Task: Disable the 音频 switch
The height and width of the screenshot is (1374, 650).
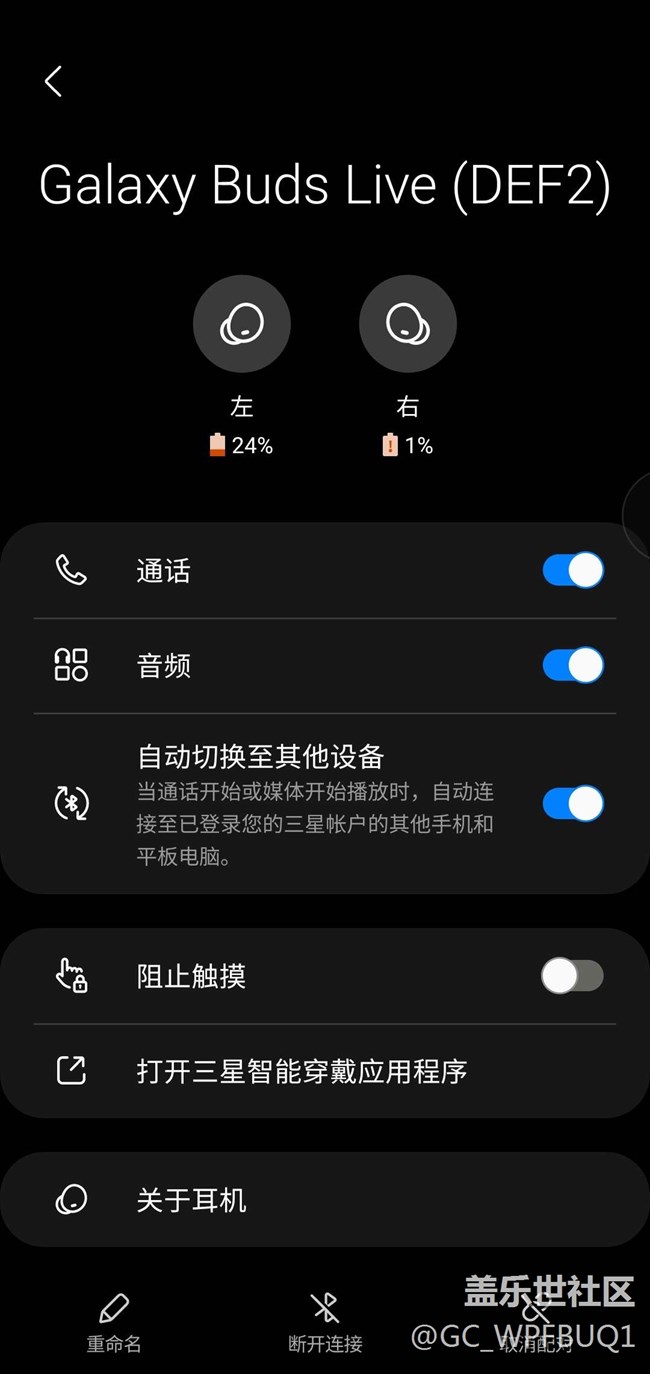Action: (x=573, y=665)
